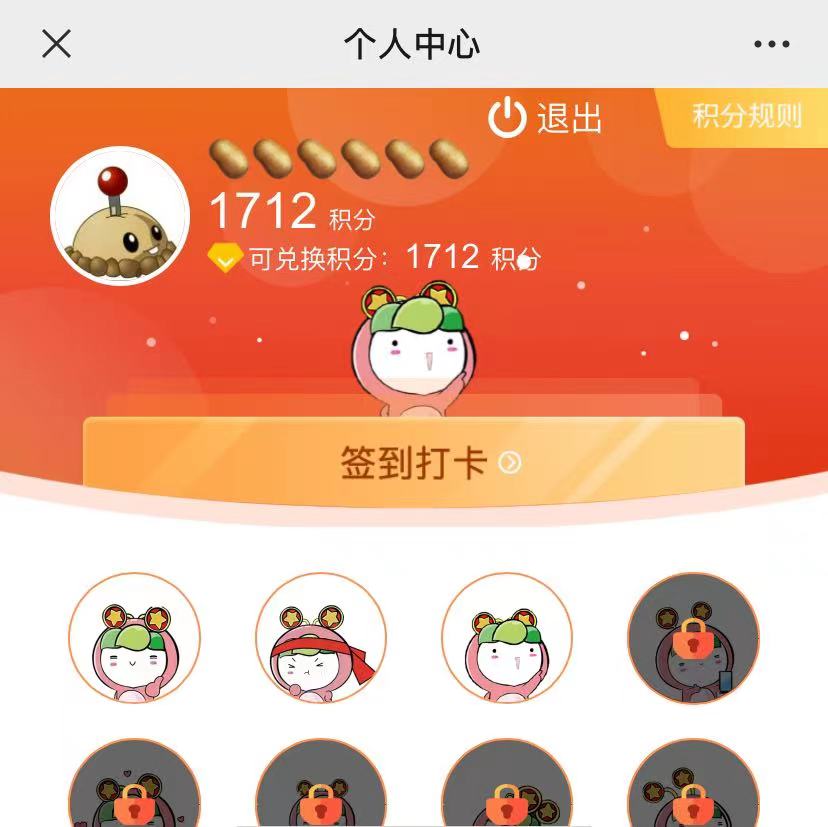
Task: Select the red headband mascot avatar
Action: 321,638
